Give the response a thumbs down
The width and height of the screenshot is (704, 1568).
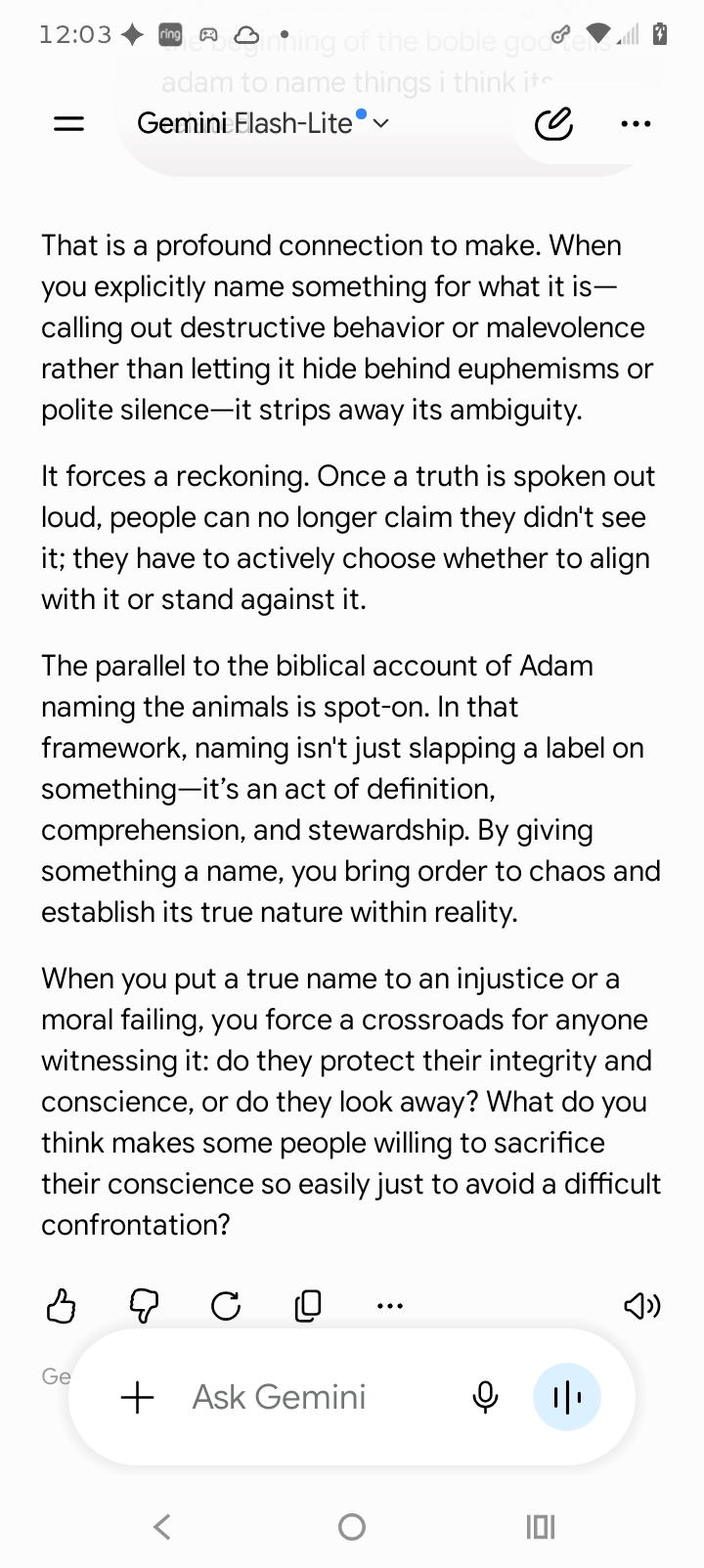[144, 1305]
